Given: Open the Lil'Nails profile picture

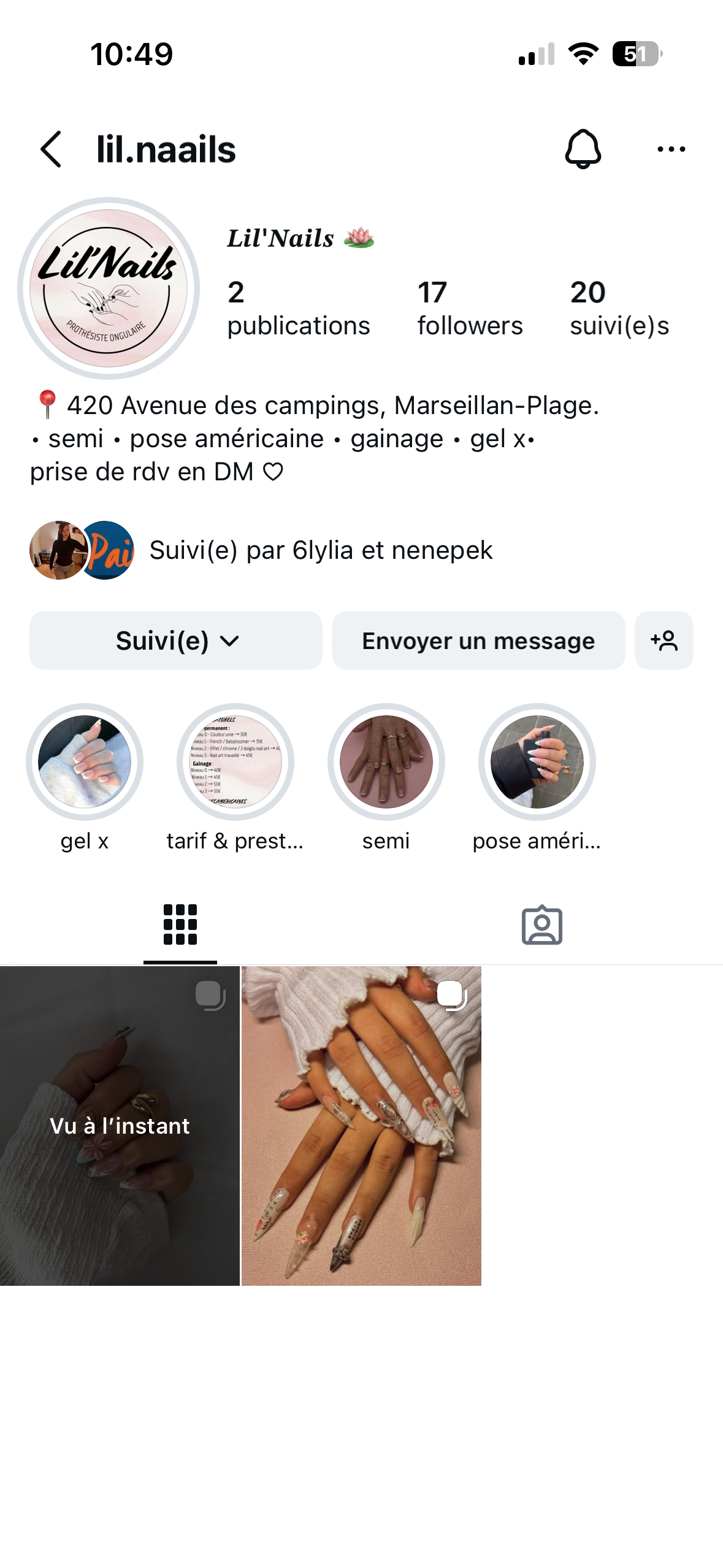Looking at the screenshot, I should pyautogui.click(x=109, y=288).
